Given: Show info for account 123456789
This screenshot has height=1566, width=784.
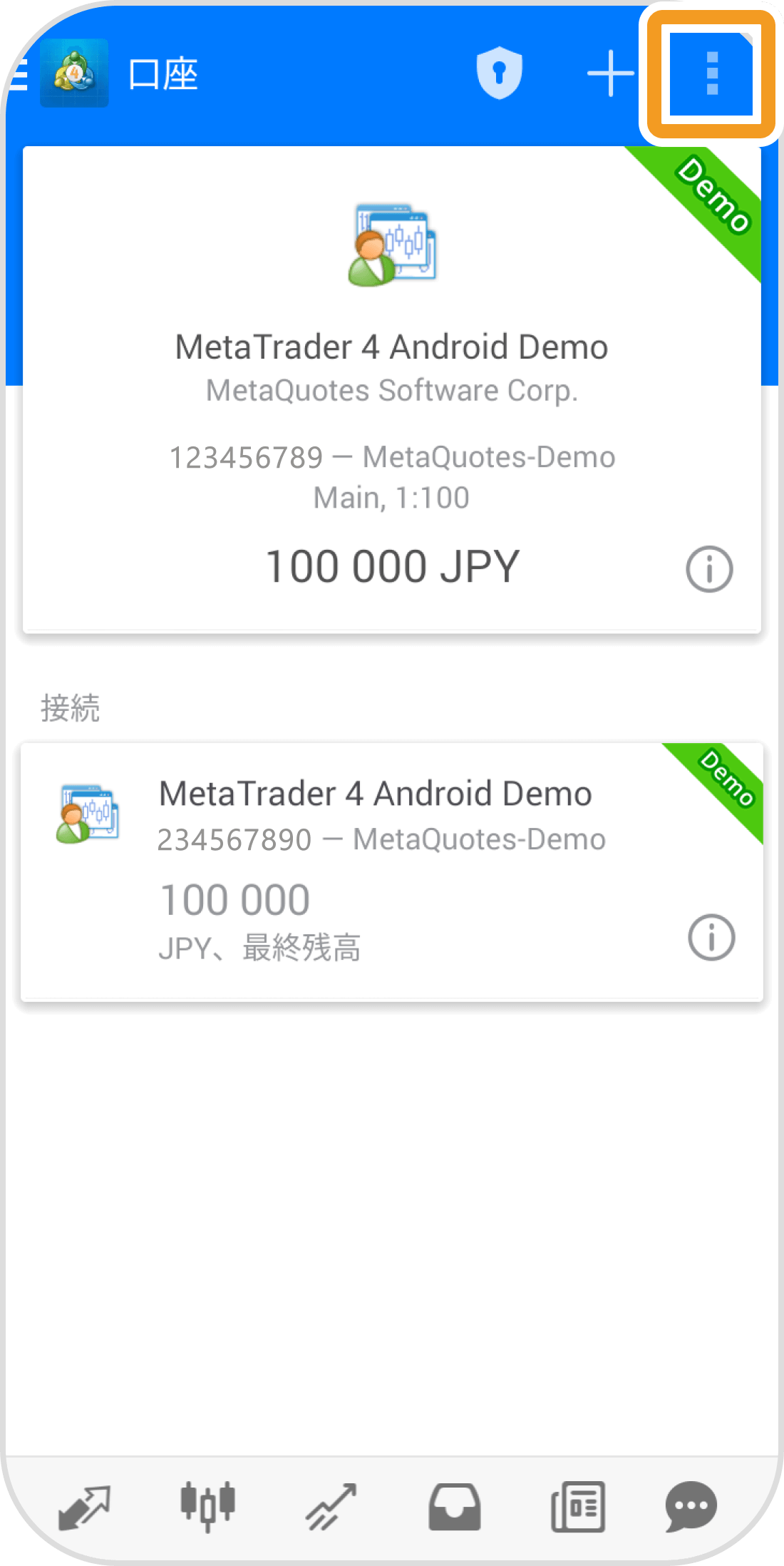Looking at the screenshot, I should [x=709, y=568].
